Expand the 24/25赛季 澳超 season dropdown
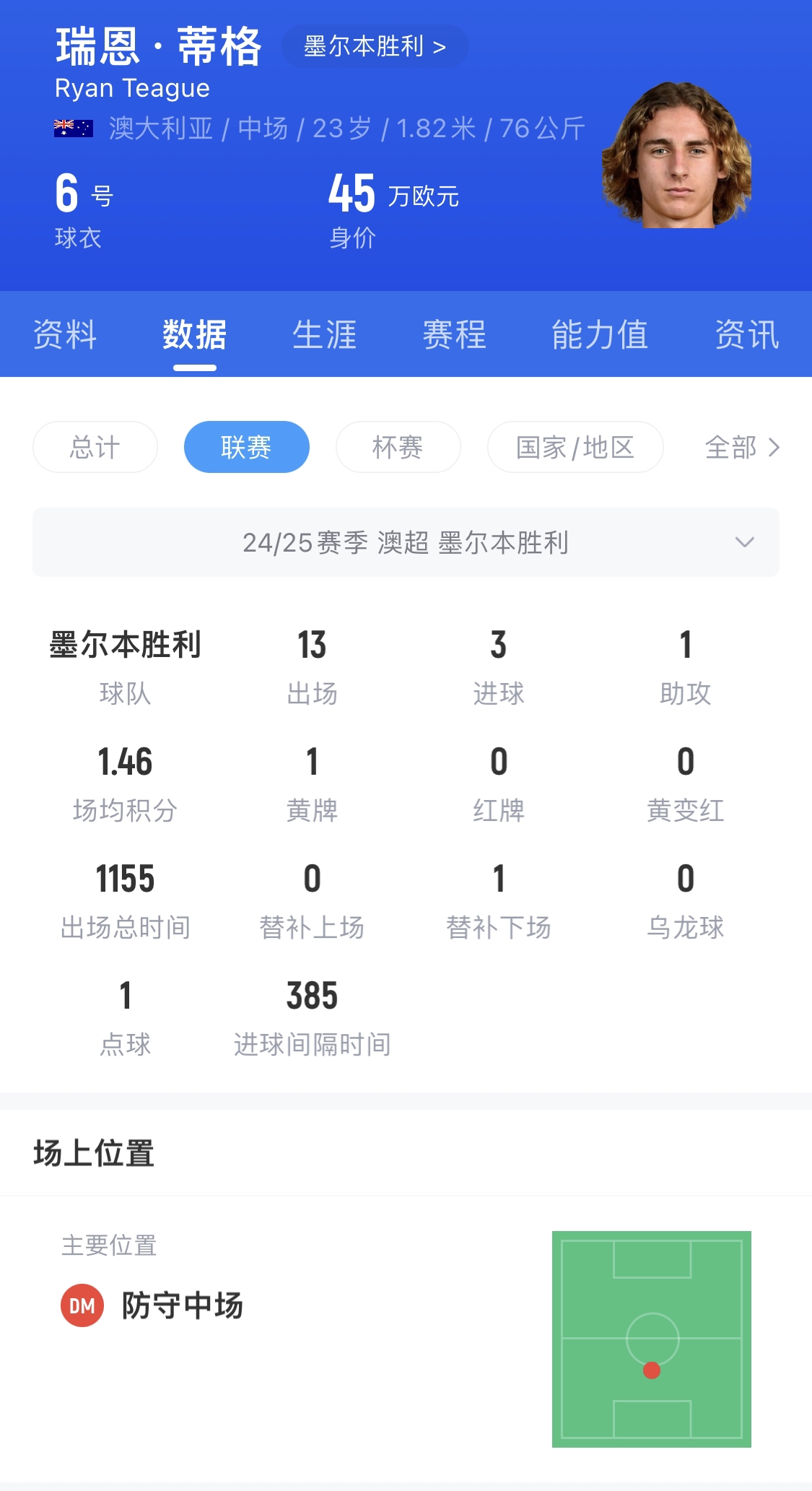The height and width of the screenshot is (1491, 812). pos(406,542)
